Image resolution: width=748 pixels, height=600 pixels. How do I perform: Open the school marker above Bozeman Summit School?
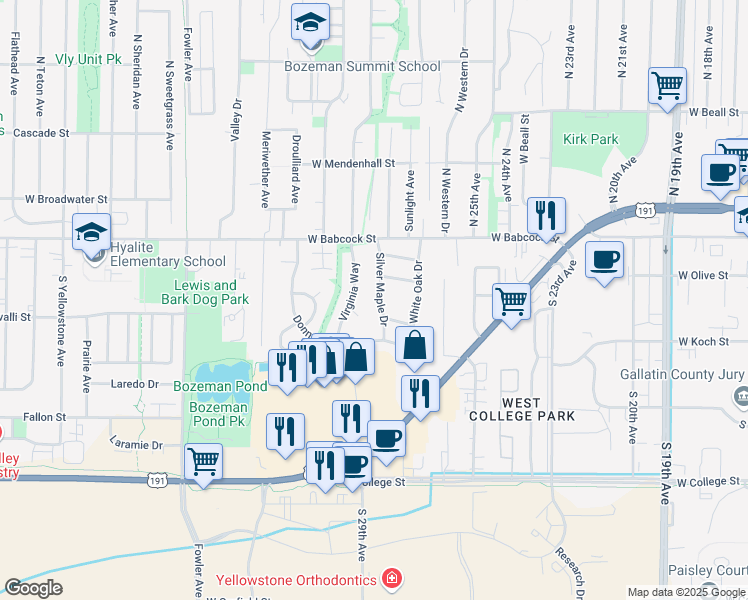point(311,22)
